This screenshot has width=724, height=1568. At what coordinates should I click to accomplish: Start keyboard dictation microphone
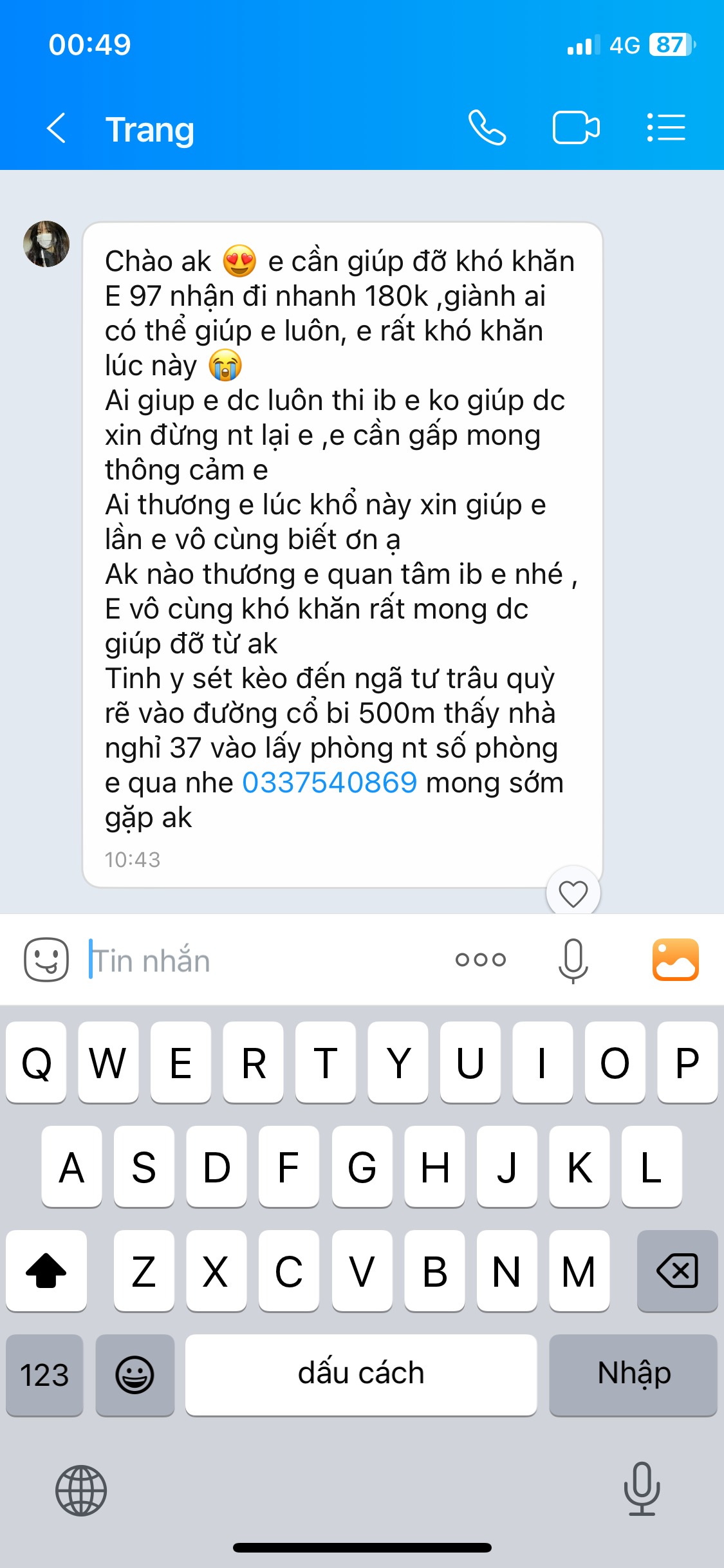point(642,1489)
